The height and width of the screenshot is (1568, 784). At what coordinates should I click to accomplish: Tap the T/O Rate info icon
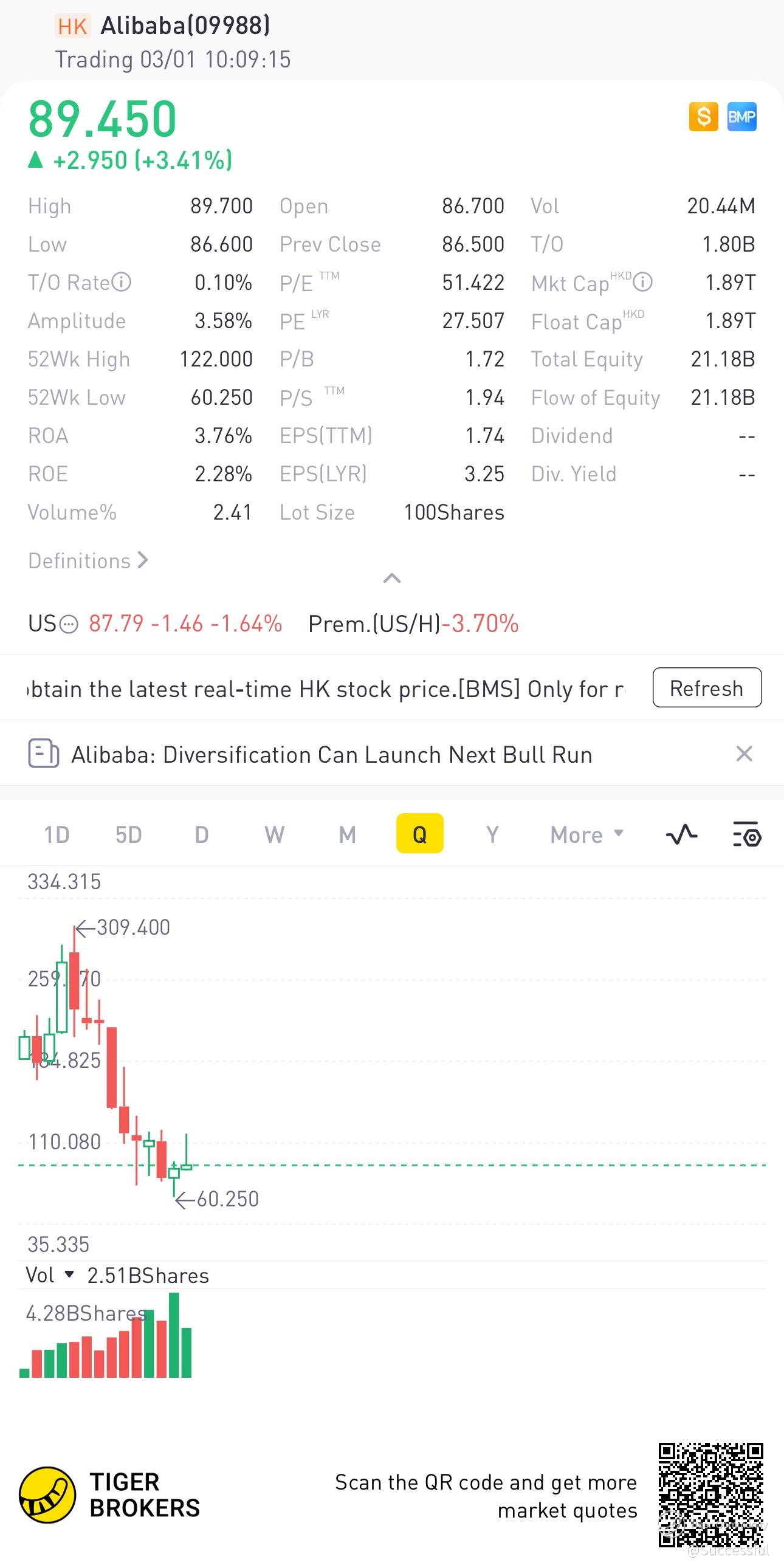click(122, 283)
